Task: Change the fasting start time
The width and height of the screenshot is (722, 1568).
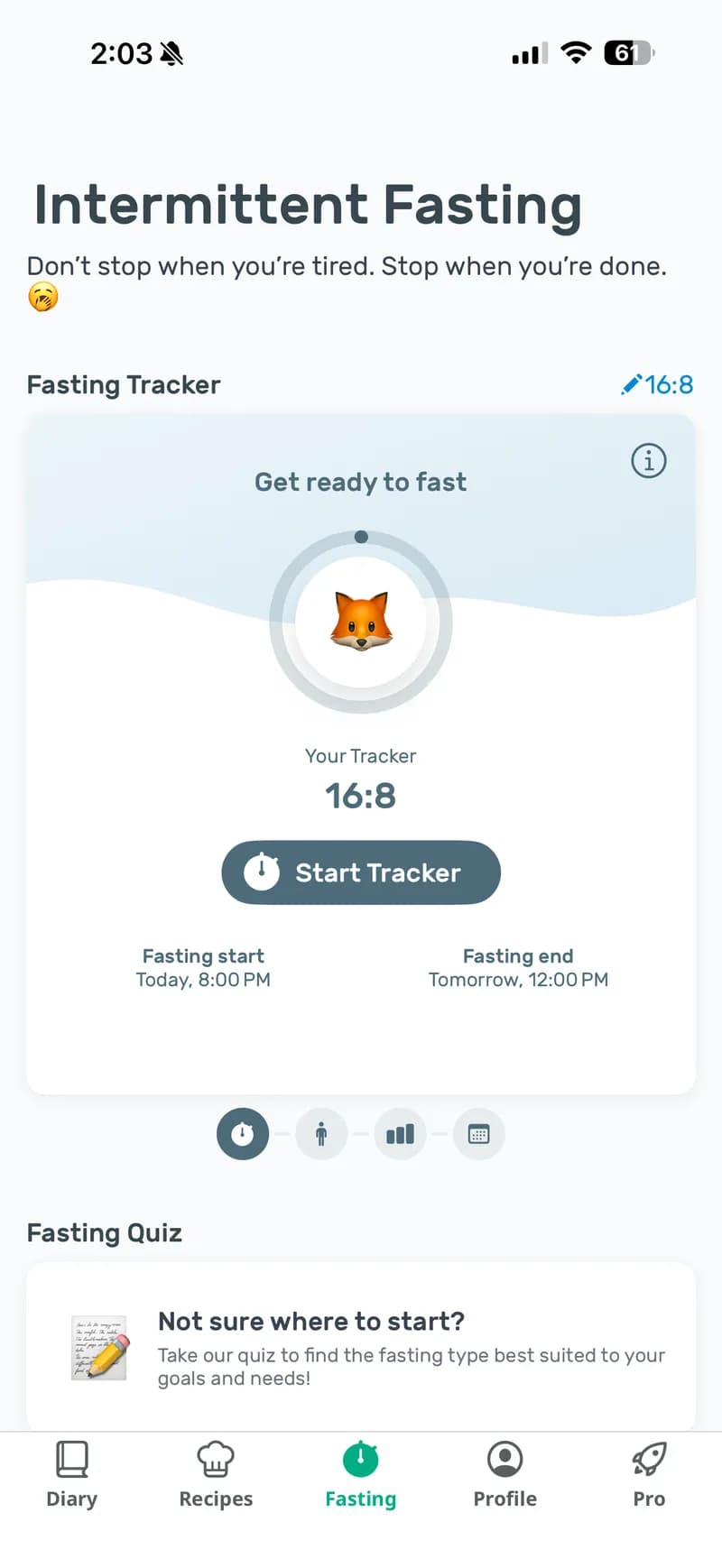Action: click(x=203, y=968)
